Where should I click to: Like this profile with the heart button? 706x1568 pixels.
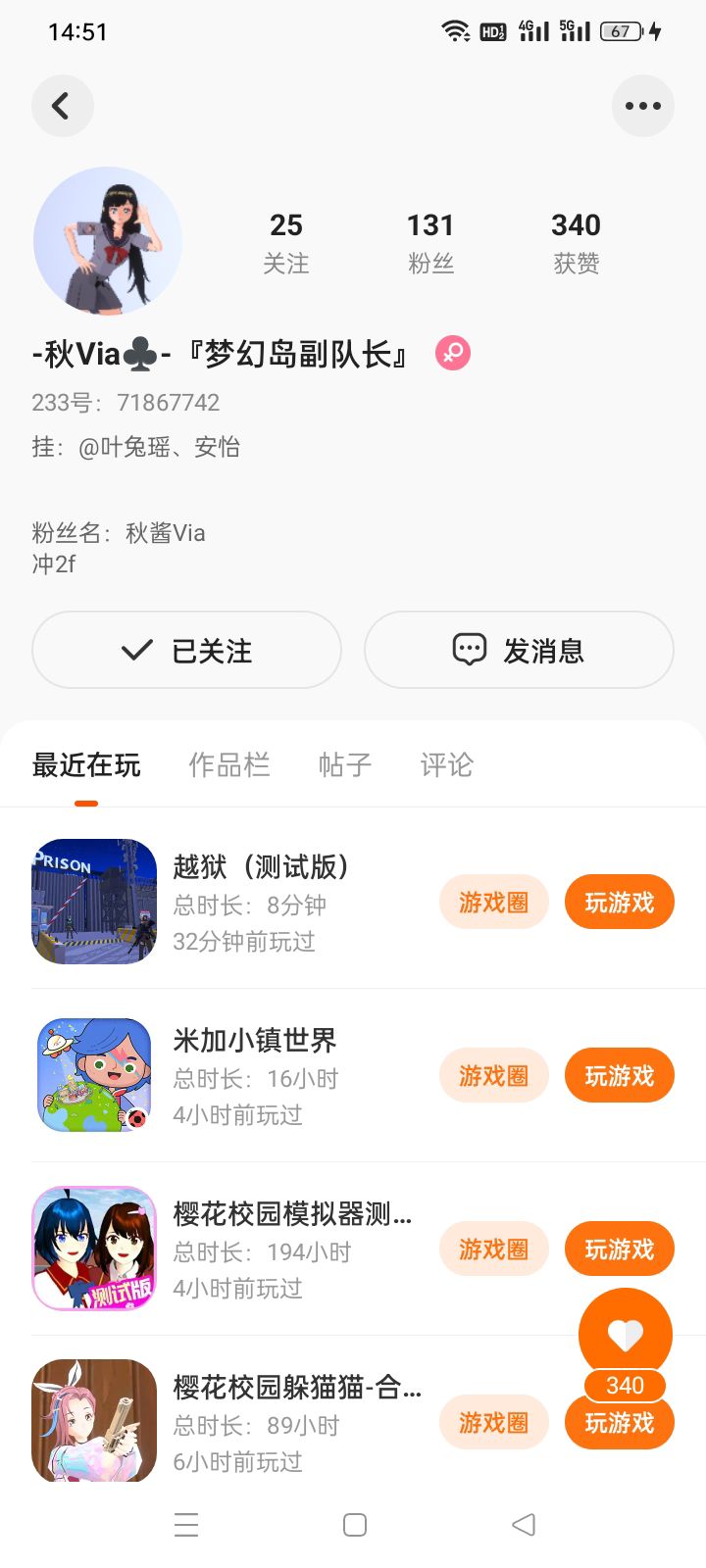coord(625,1334)
